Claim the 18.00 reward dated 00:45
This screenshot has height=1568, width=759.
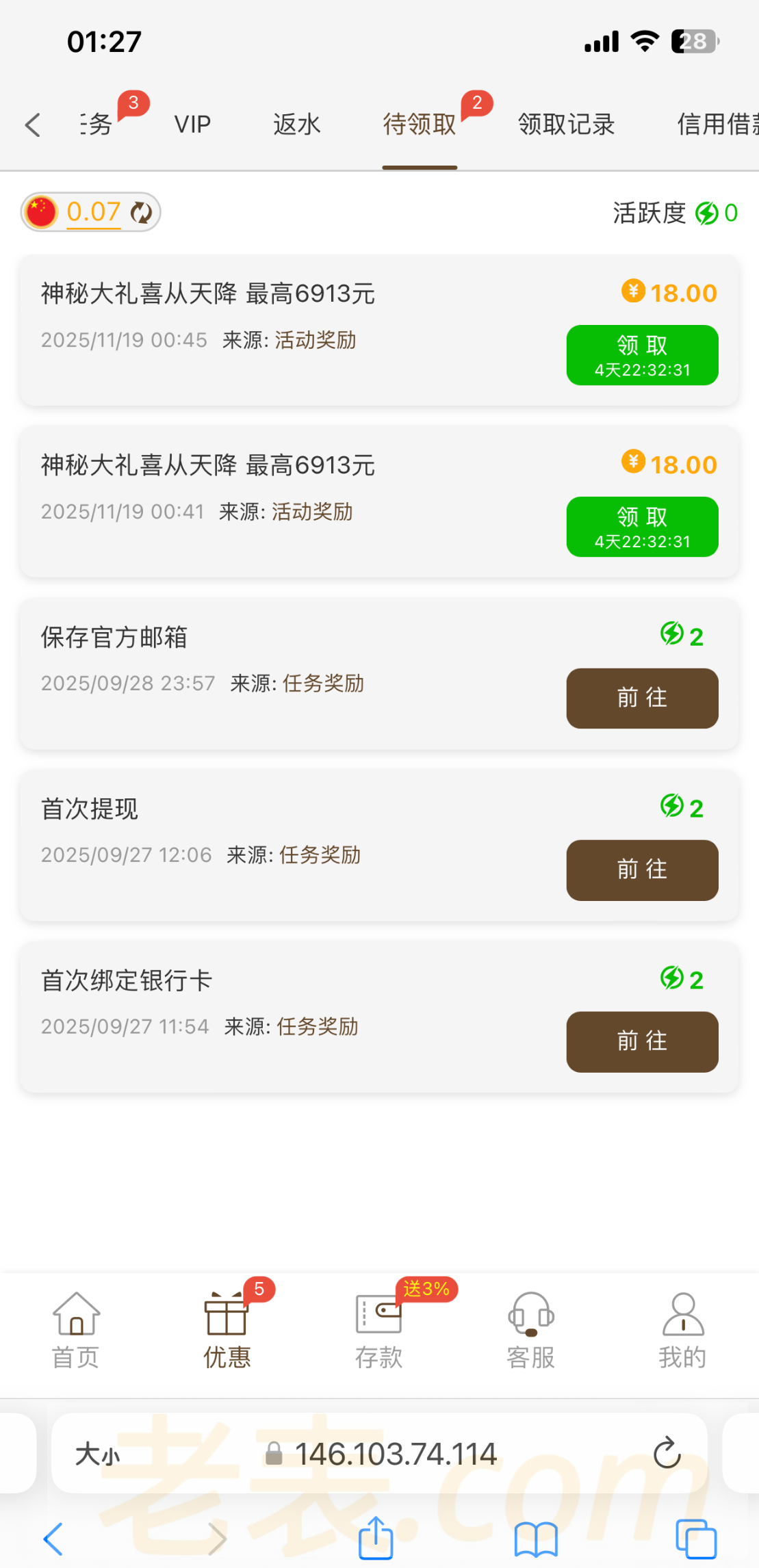[641, 355]
